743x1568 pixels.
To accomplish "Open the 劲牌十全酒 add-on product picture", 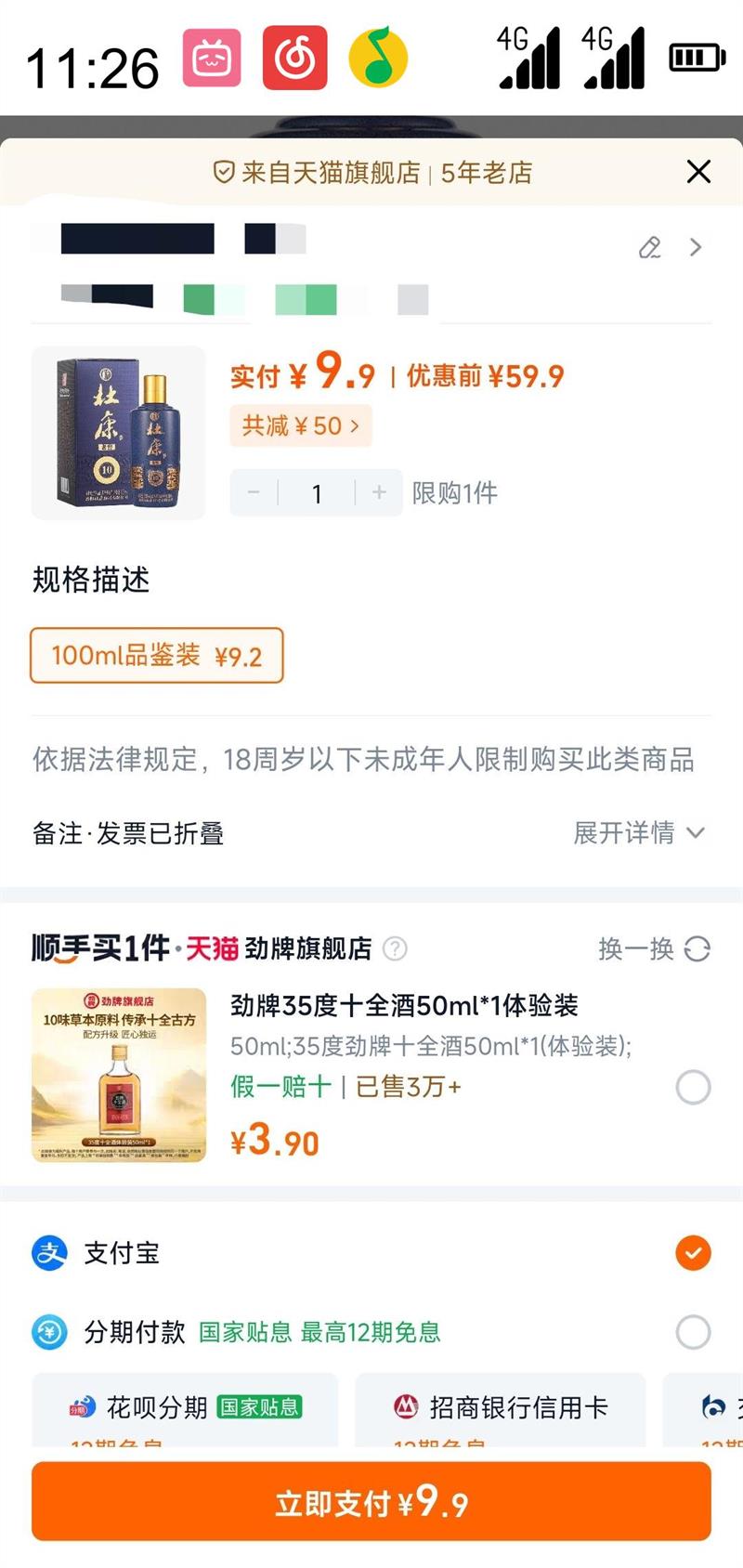I will tap(119, 1075).
